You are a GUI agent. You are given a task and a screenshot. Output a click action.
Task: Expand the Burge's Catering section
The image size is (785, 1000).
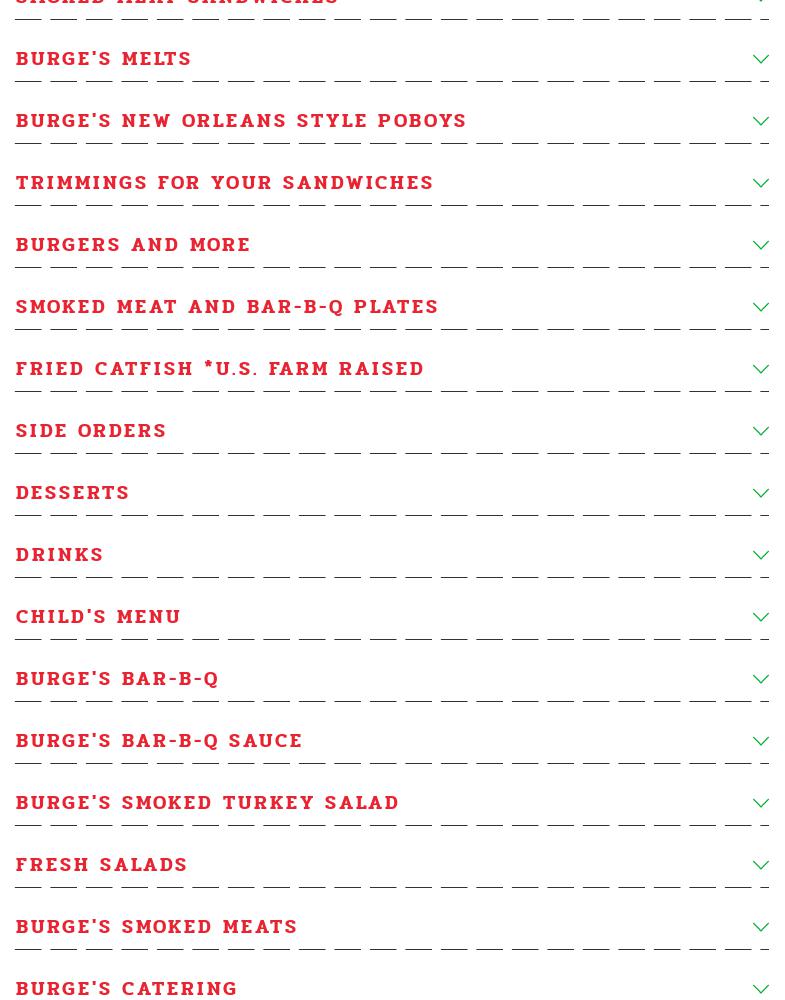(x=127, y=988)
